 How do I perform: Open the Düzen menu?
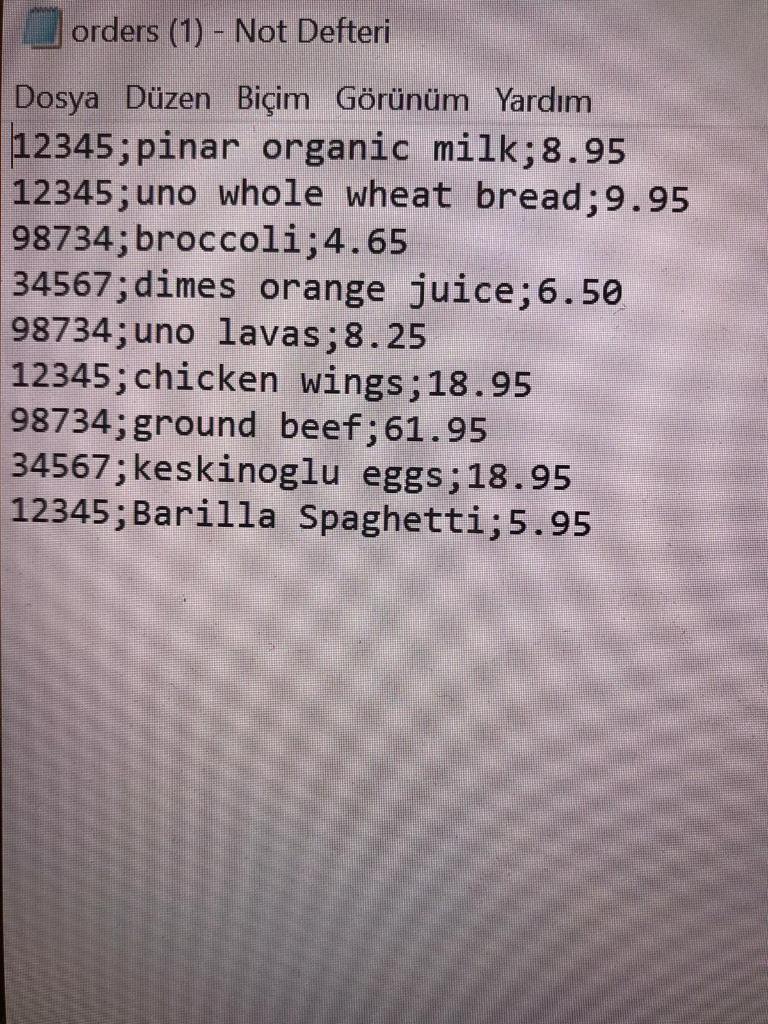[x=168, y=100]
